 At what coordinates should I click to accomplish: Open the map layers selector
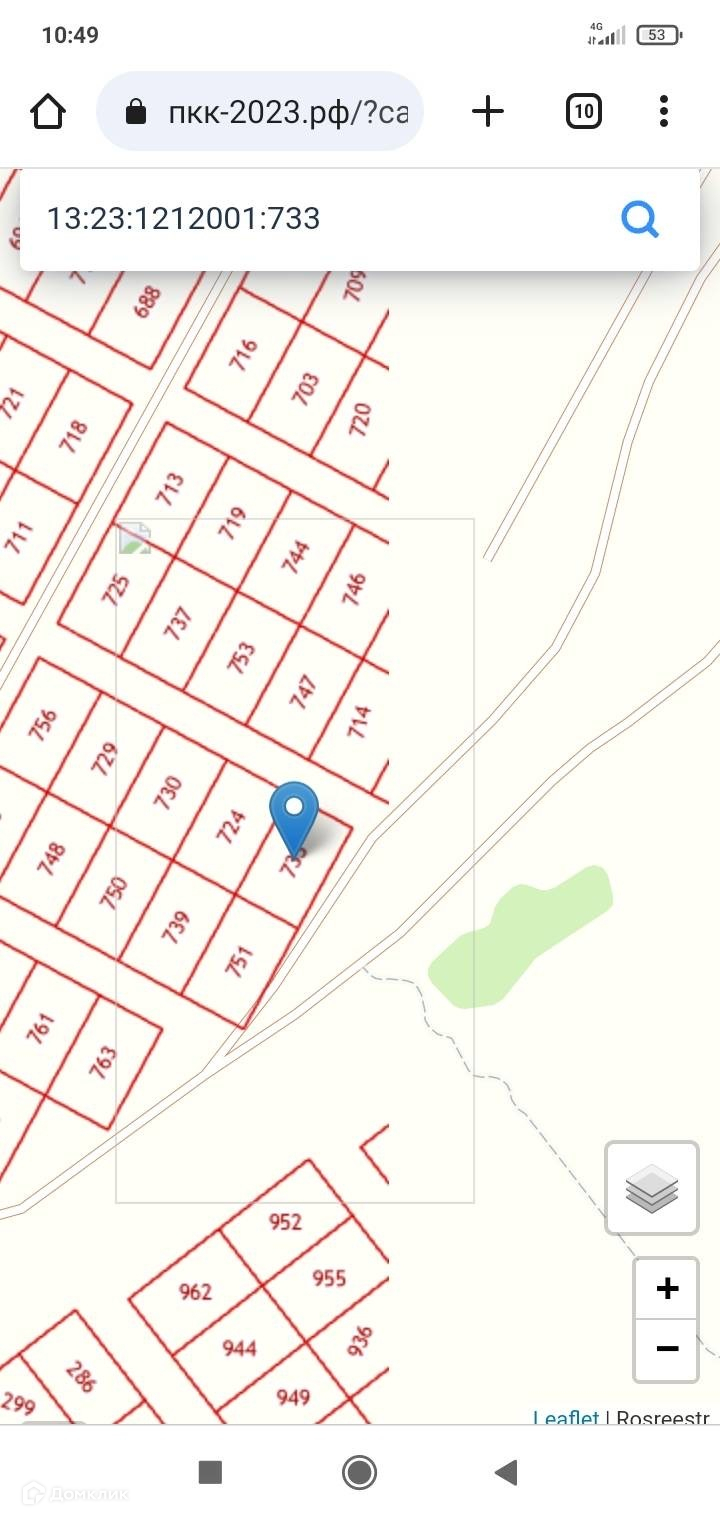coord(652,1188)
